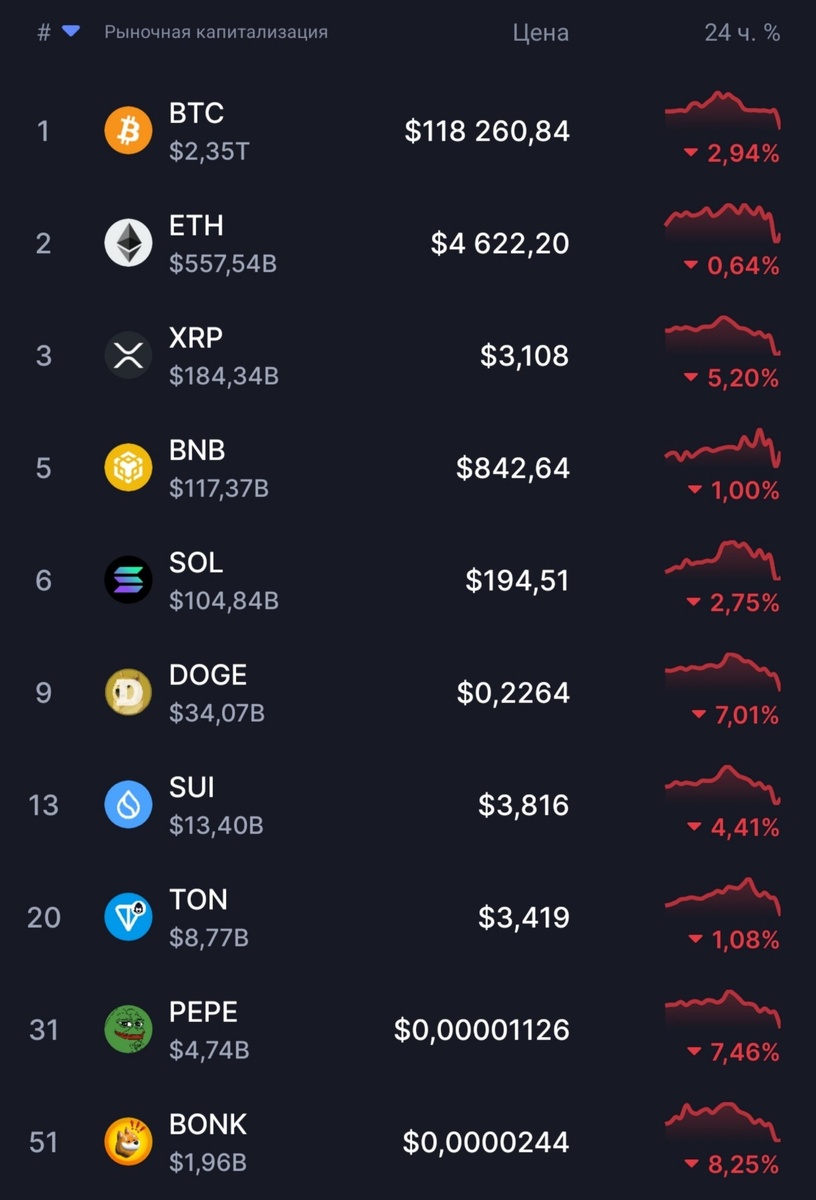Sort by the 24 ч. % column

[742, 33]
